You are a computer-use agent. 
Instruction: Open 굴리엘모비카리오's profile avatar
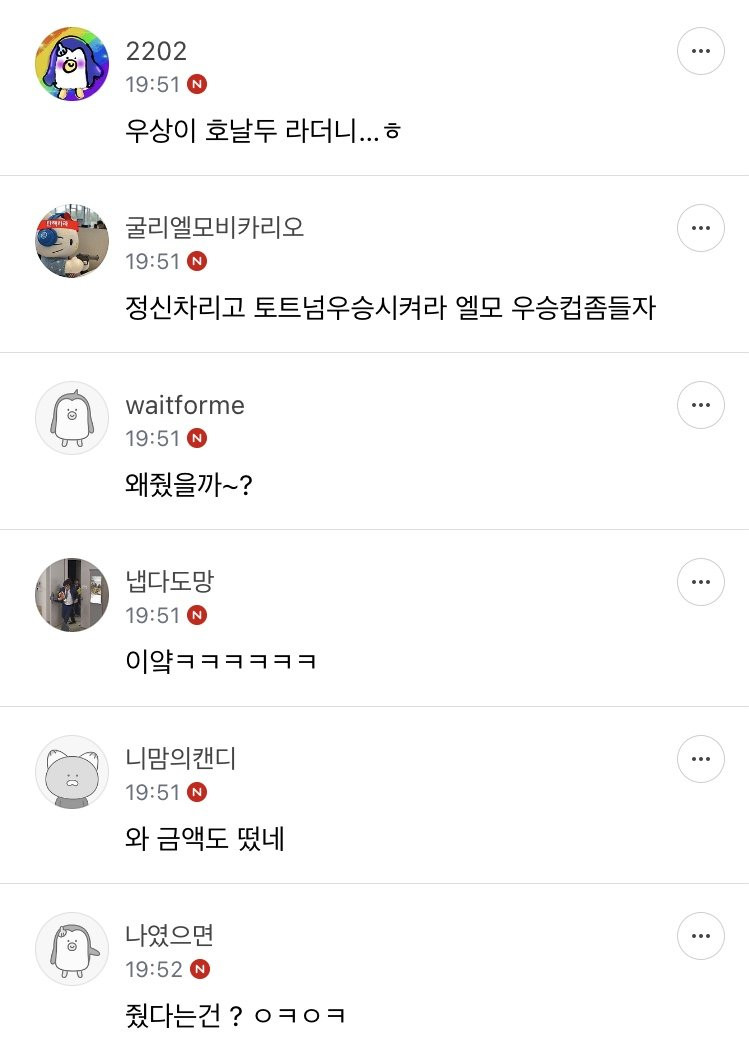[72, 241]
